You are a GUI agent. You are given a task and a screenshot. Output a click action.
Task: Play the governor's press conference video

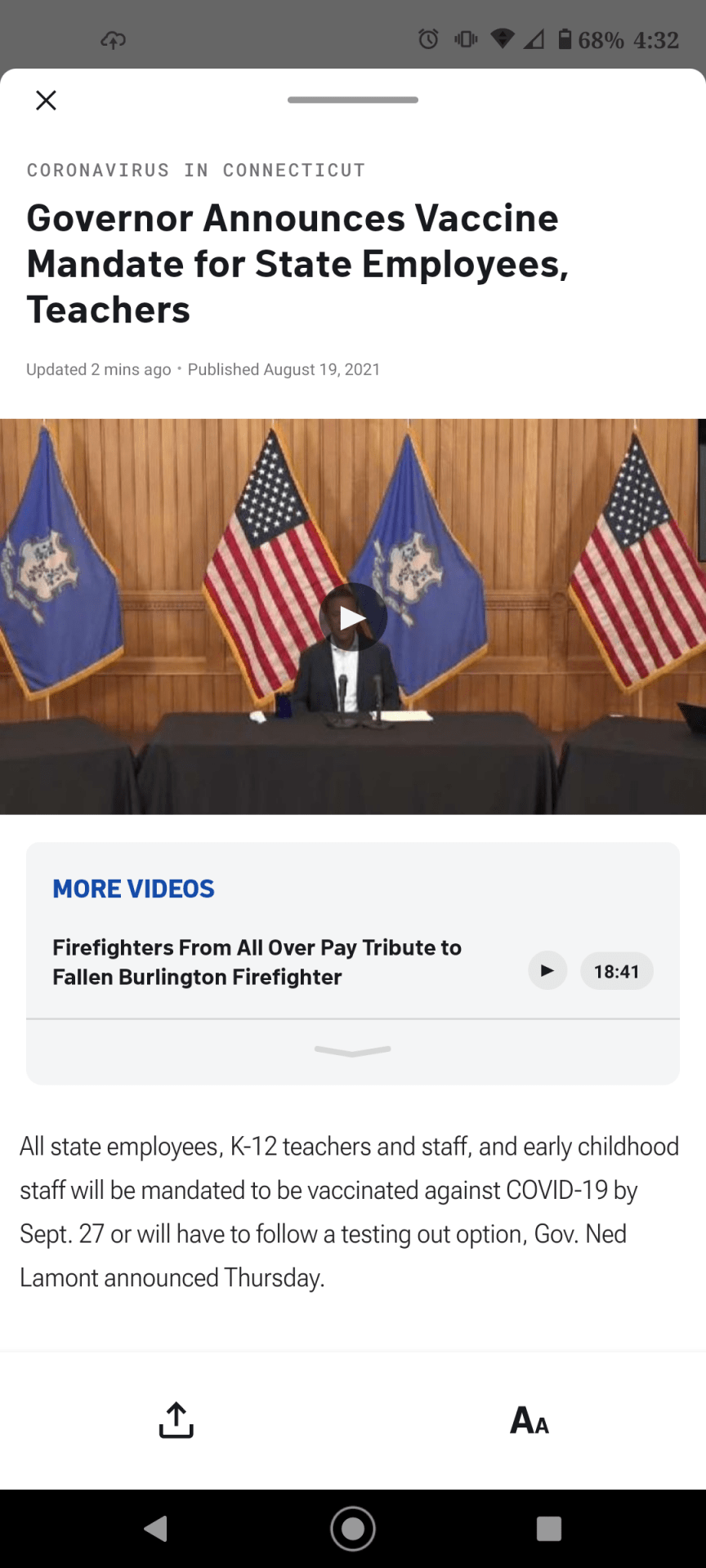point(352,617)
